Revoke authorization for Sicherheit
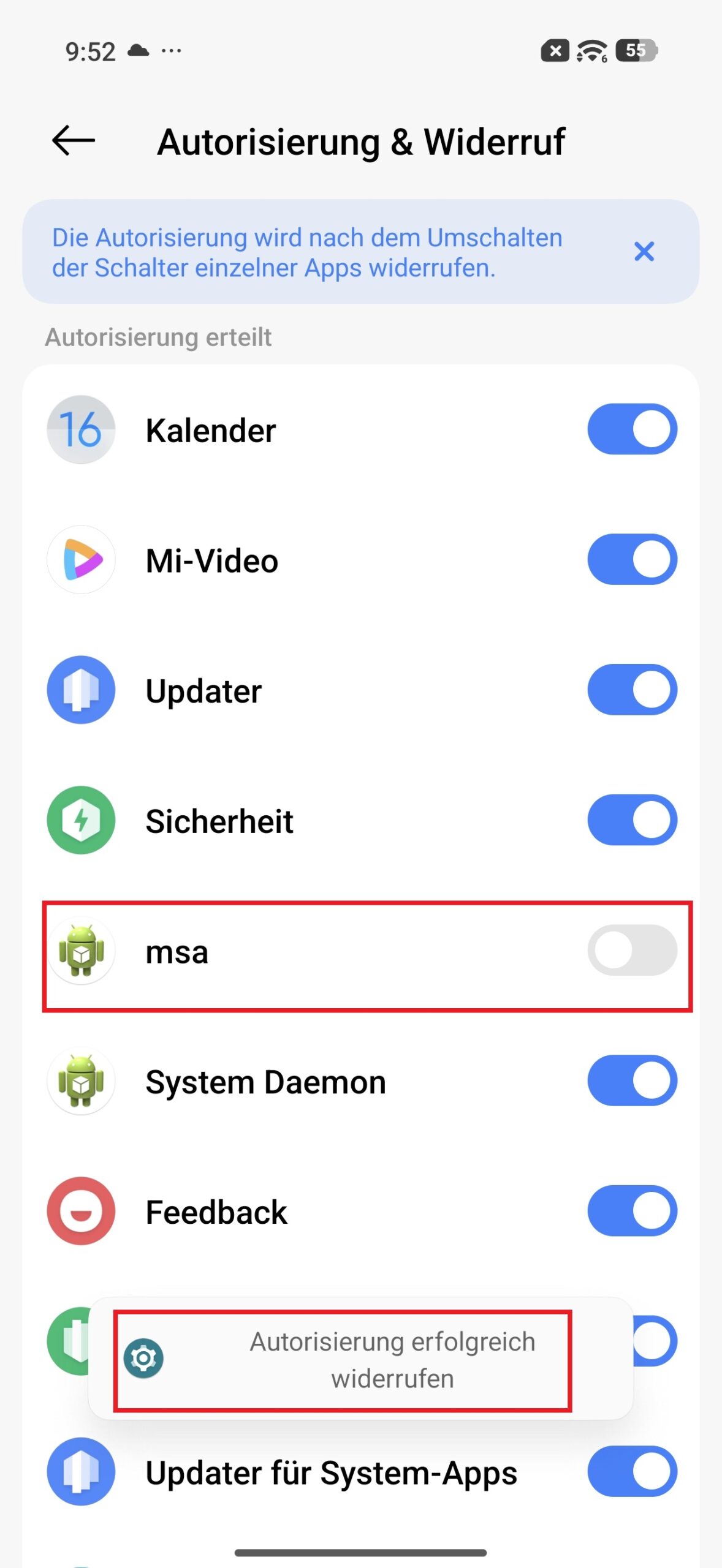Screen dimensions: 722x1568 (x=632, y=820)
